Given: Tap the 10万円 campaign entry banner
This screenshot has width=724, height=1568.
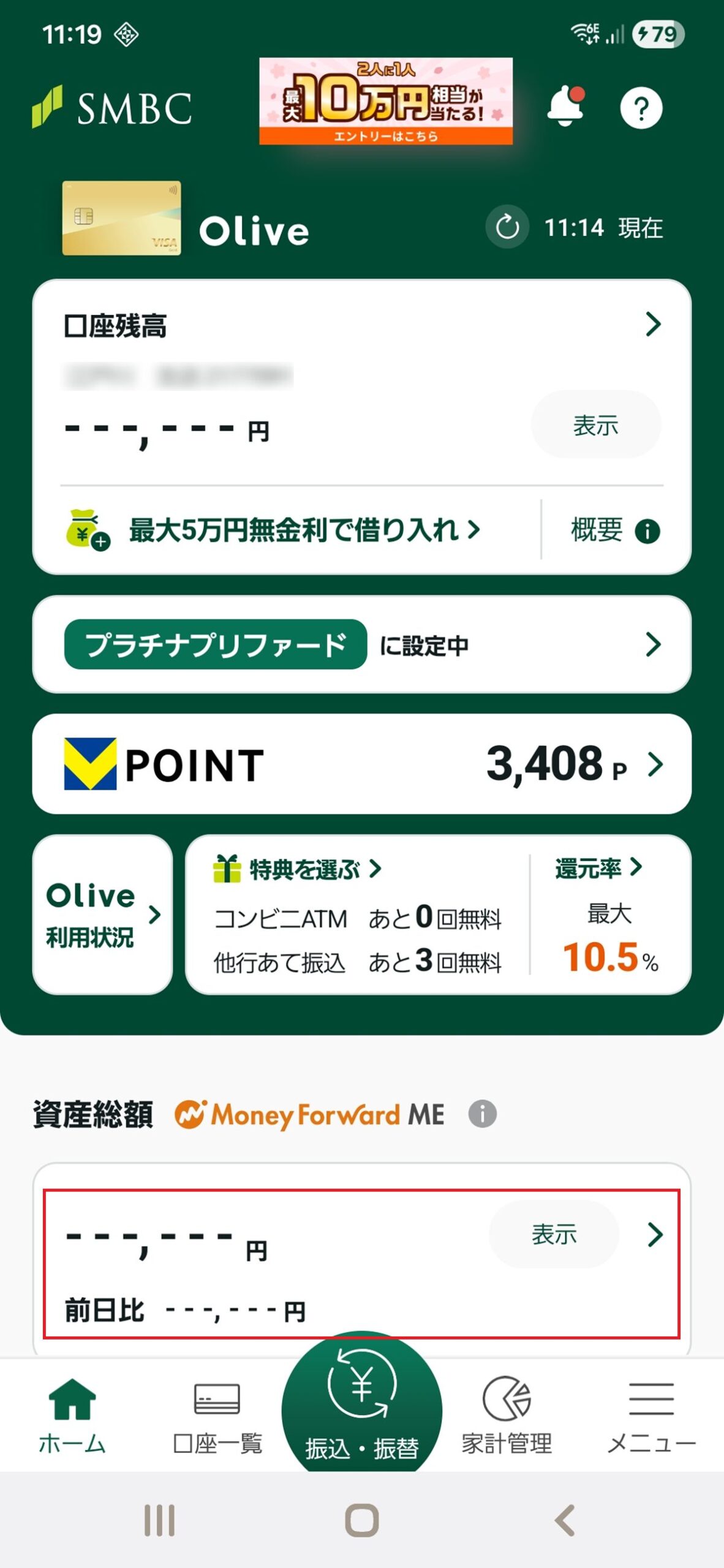Looking at the screenshot, I should tap(385, 101).
